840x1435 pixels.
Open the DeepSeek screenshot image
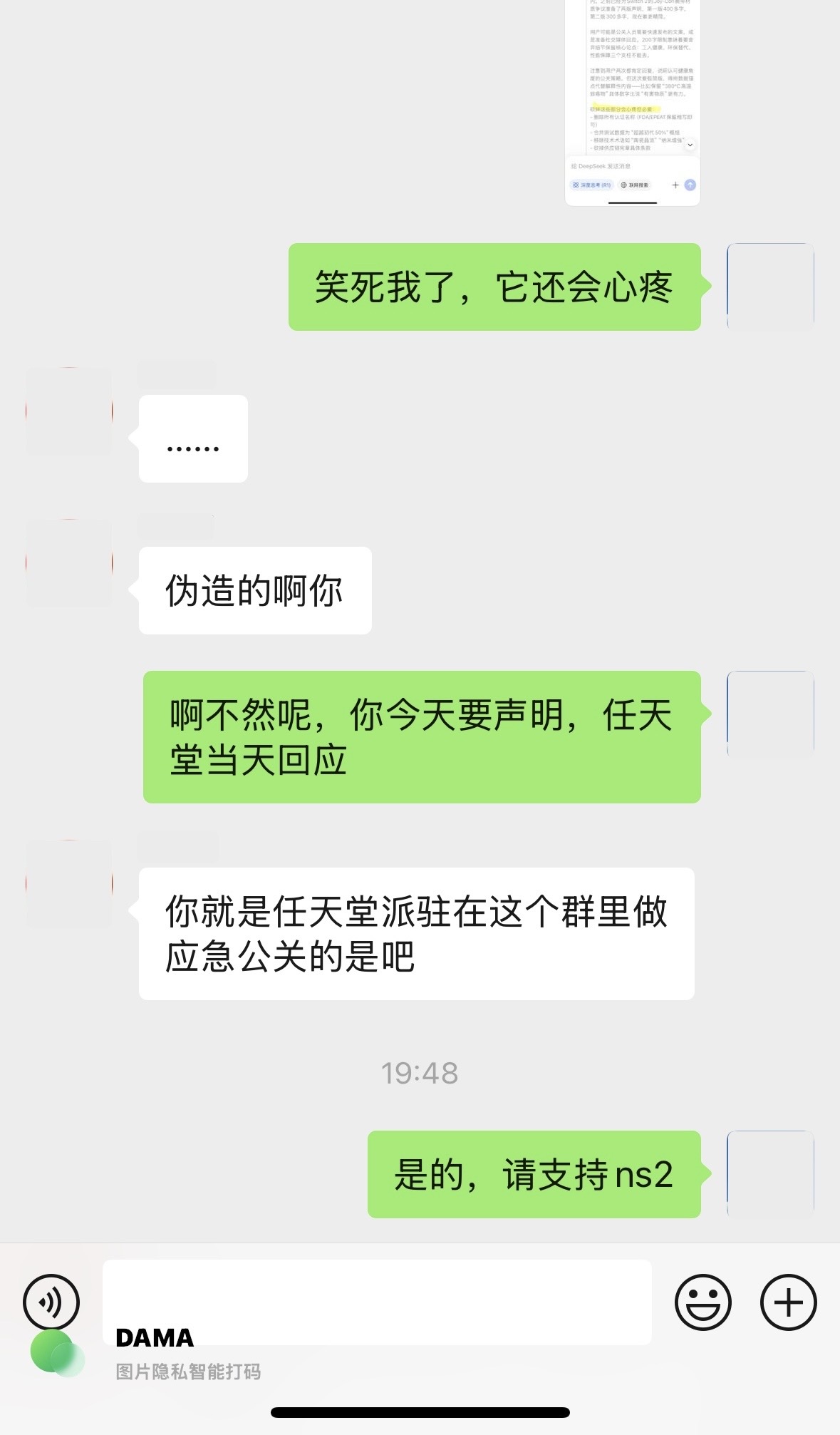[x=633, y=103]
